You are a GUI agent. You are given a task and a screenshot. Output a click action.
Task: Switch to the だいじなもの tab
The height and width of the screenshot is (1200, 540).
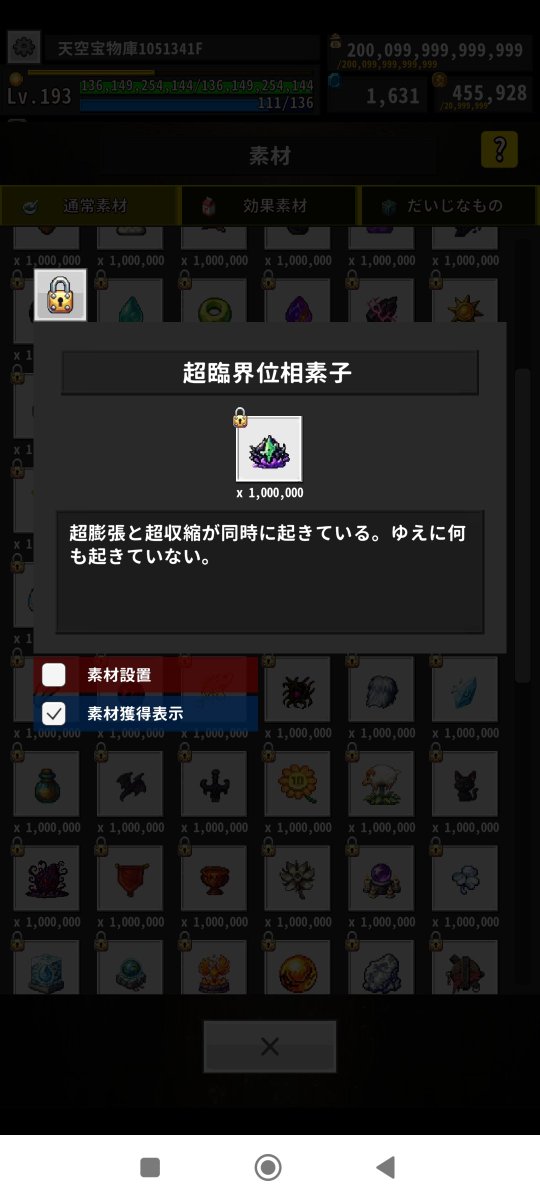click(x=450, y=206)
